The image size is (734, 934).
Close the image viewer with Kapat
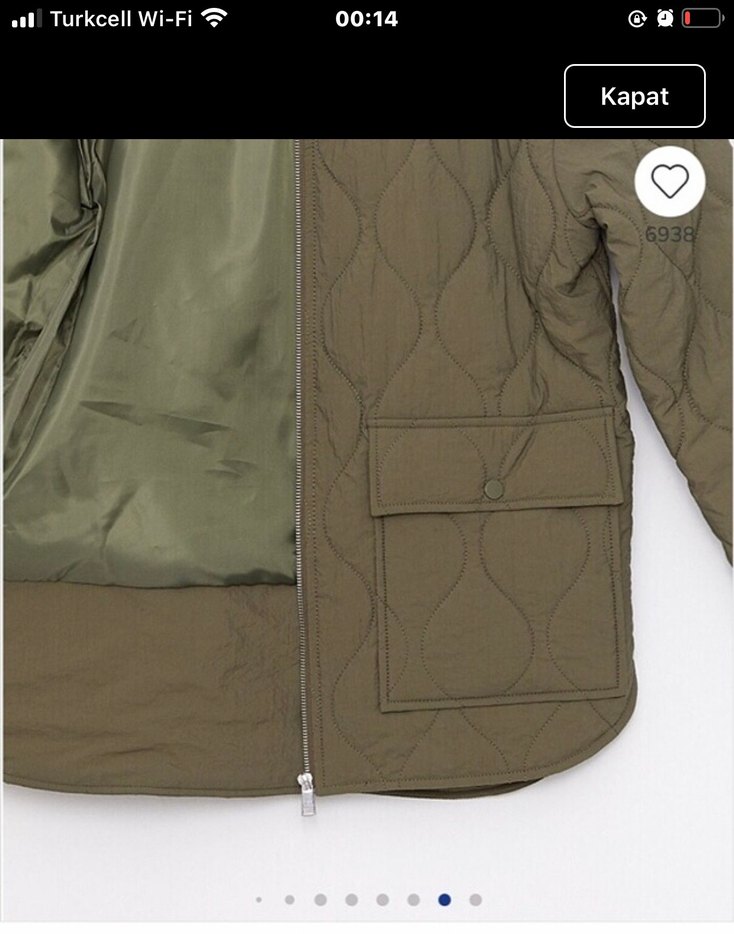click(x=634, y=96)
